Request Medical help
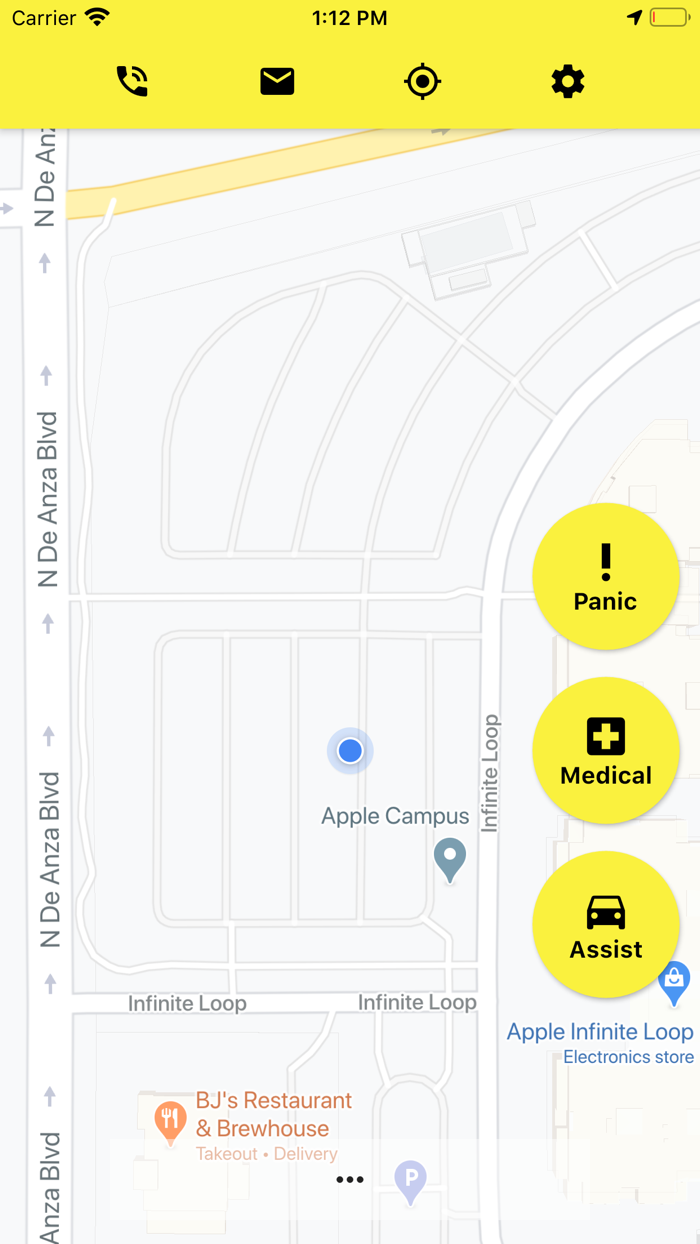The width and height of the screenshot is (700, 1244). 606,751
